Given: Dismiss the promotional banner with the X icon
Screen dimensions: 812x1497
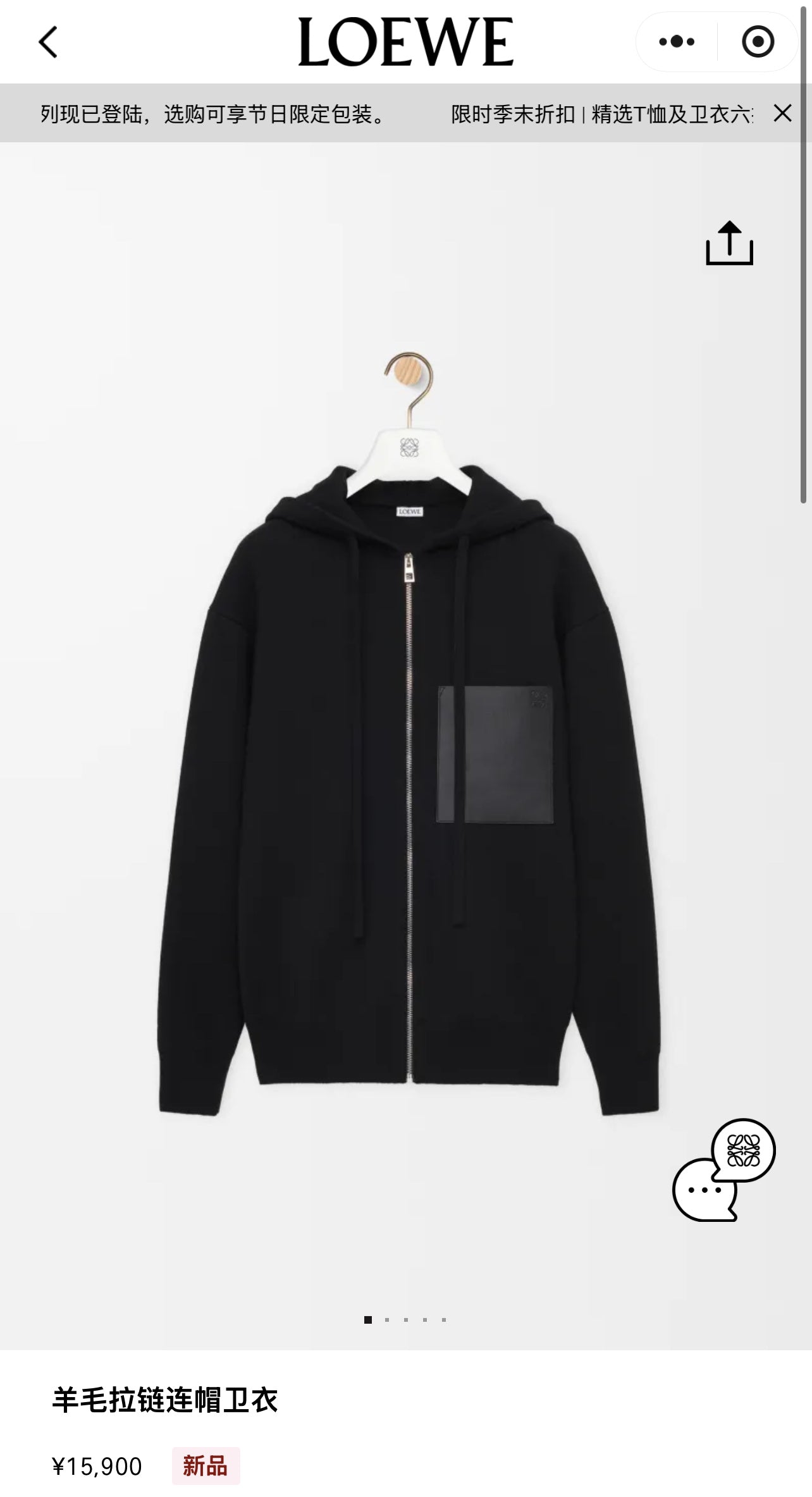Looking at the screenshot, I should [x=782, y=114].
